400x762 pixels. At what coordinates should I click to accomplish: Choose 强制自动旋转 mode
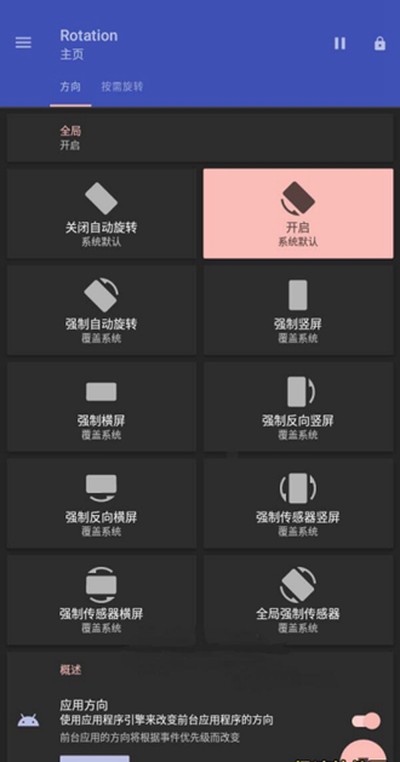(101, 310)
